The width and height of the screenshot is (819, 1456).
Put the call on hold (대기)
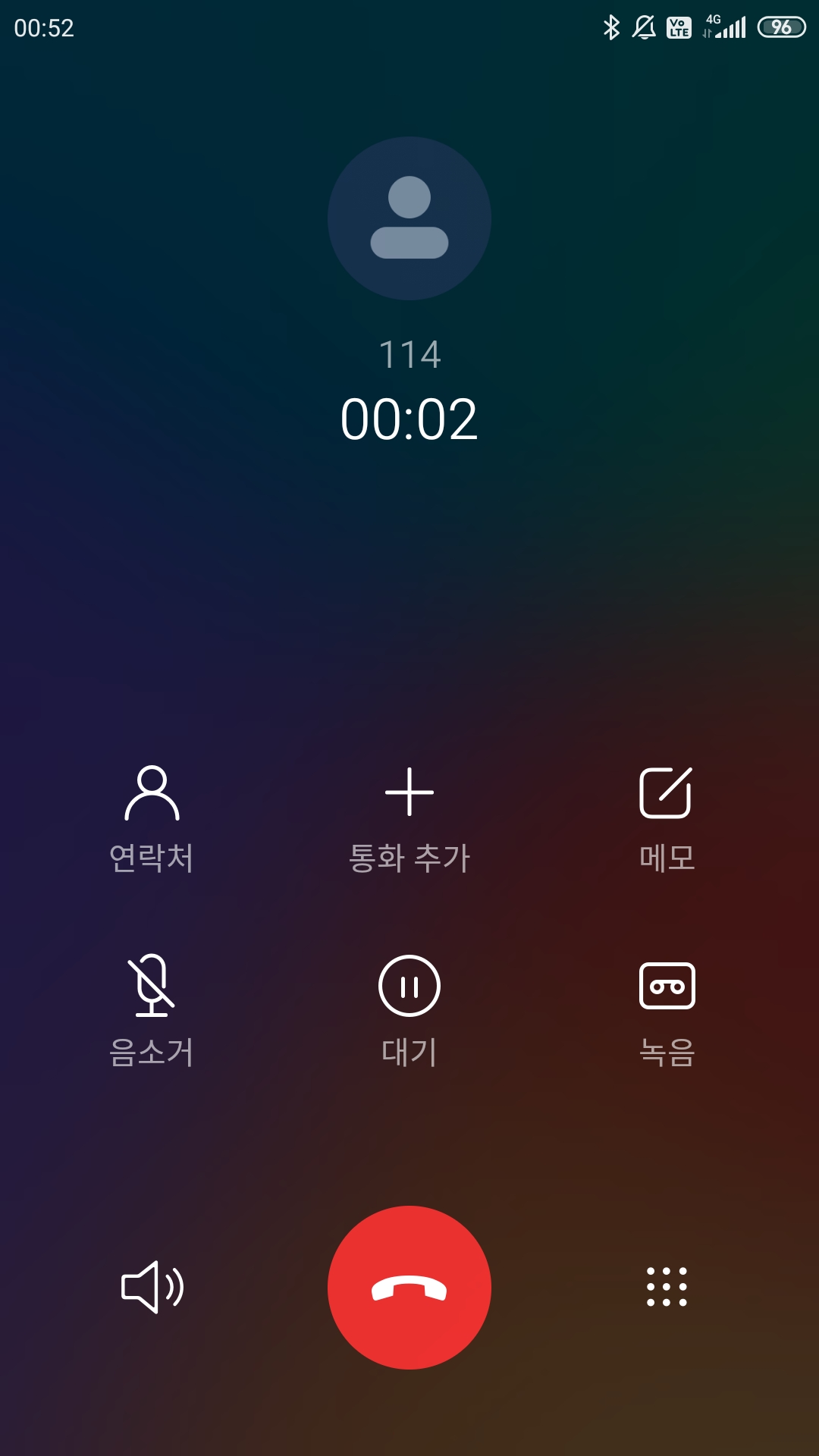coord(409,1012)
